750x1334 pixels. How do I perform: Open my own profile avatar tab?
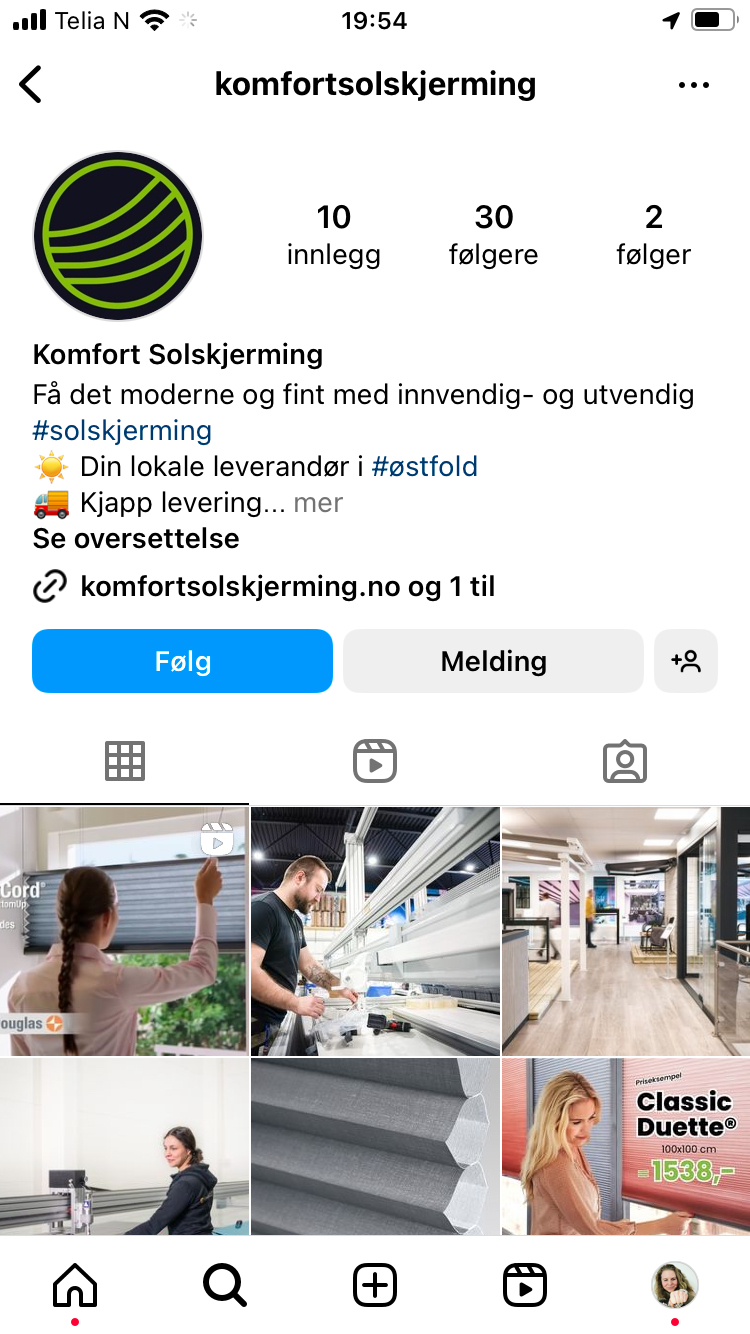675,1285
